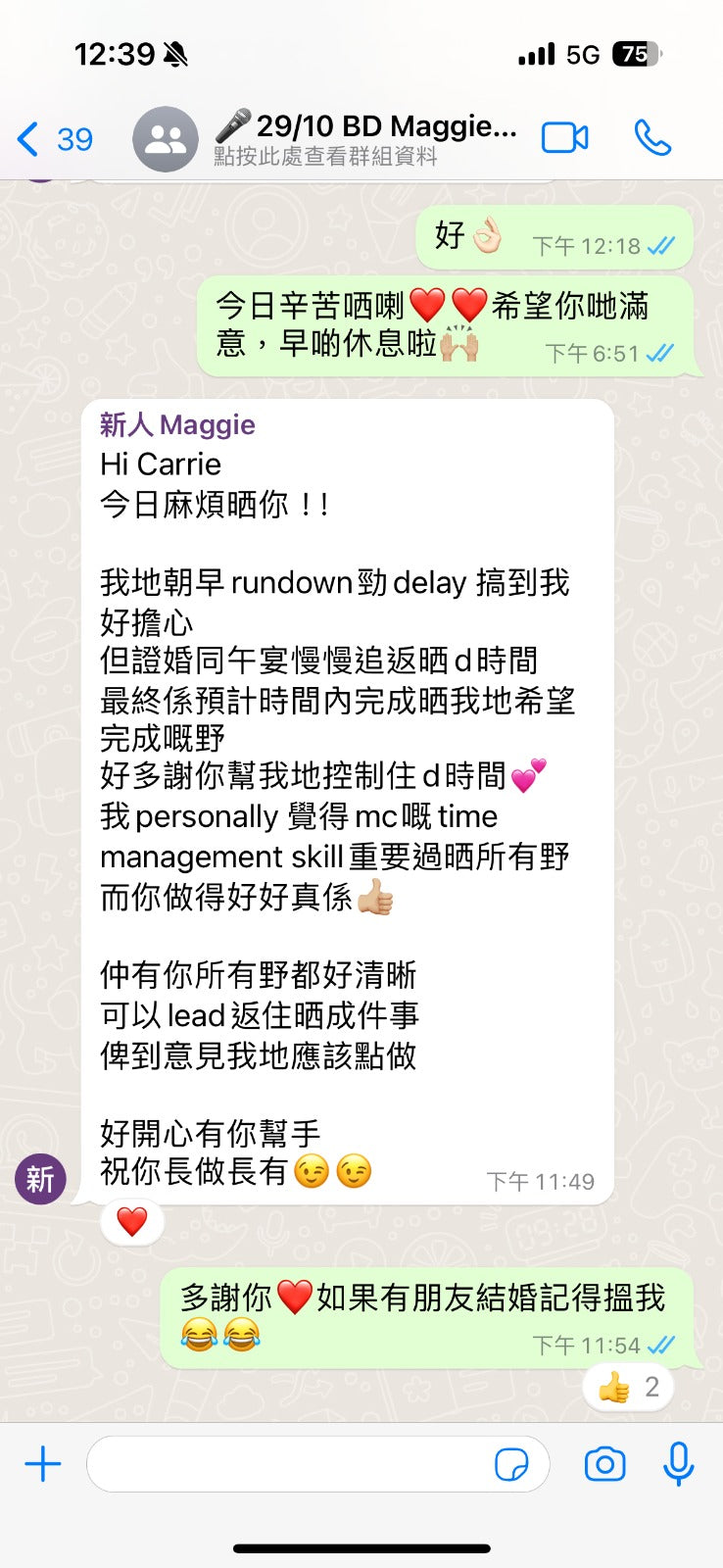Image resolution: width=723 pixels, height=1568 pixels.
Task: View the thumbs-up reactions on last message
Action: pos(628,1387)
